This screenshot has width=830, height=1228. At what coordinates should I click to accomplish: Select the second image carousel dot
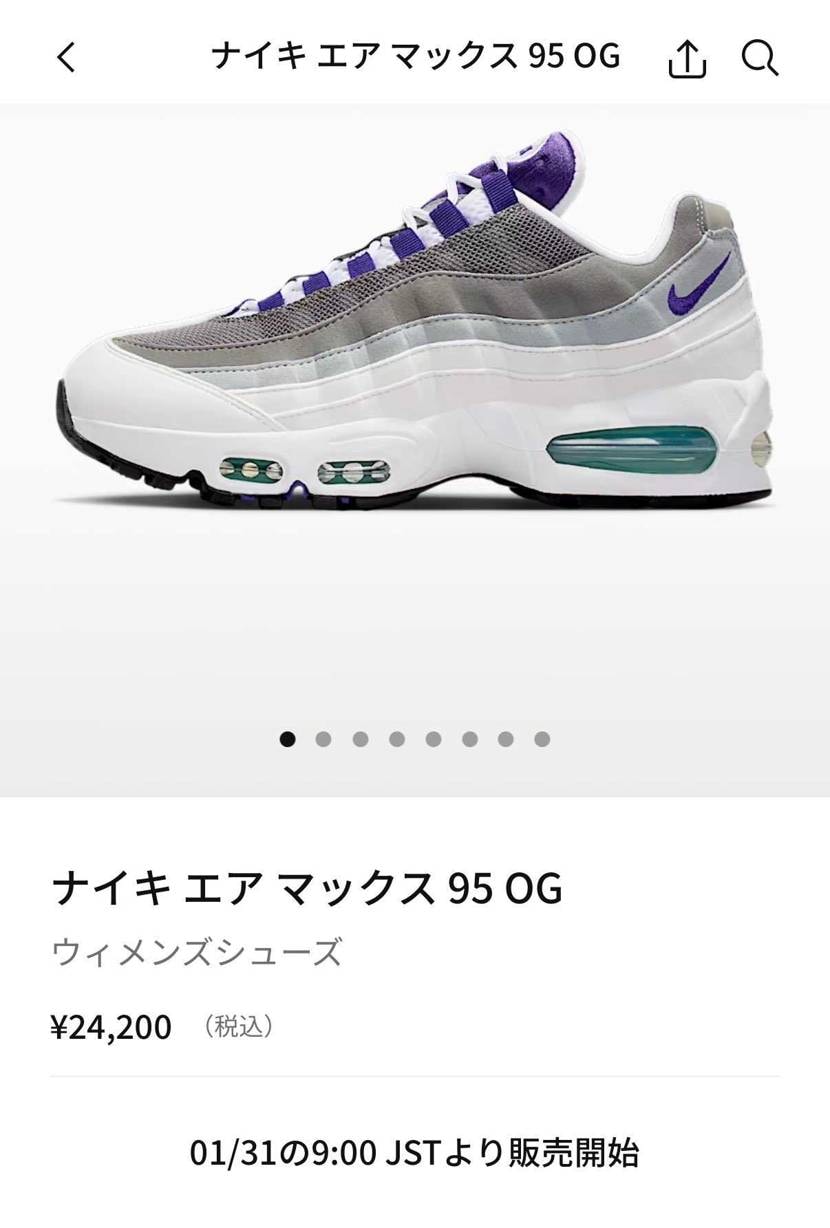(324, 740)
